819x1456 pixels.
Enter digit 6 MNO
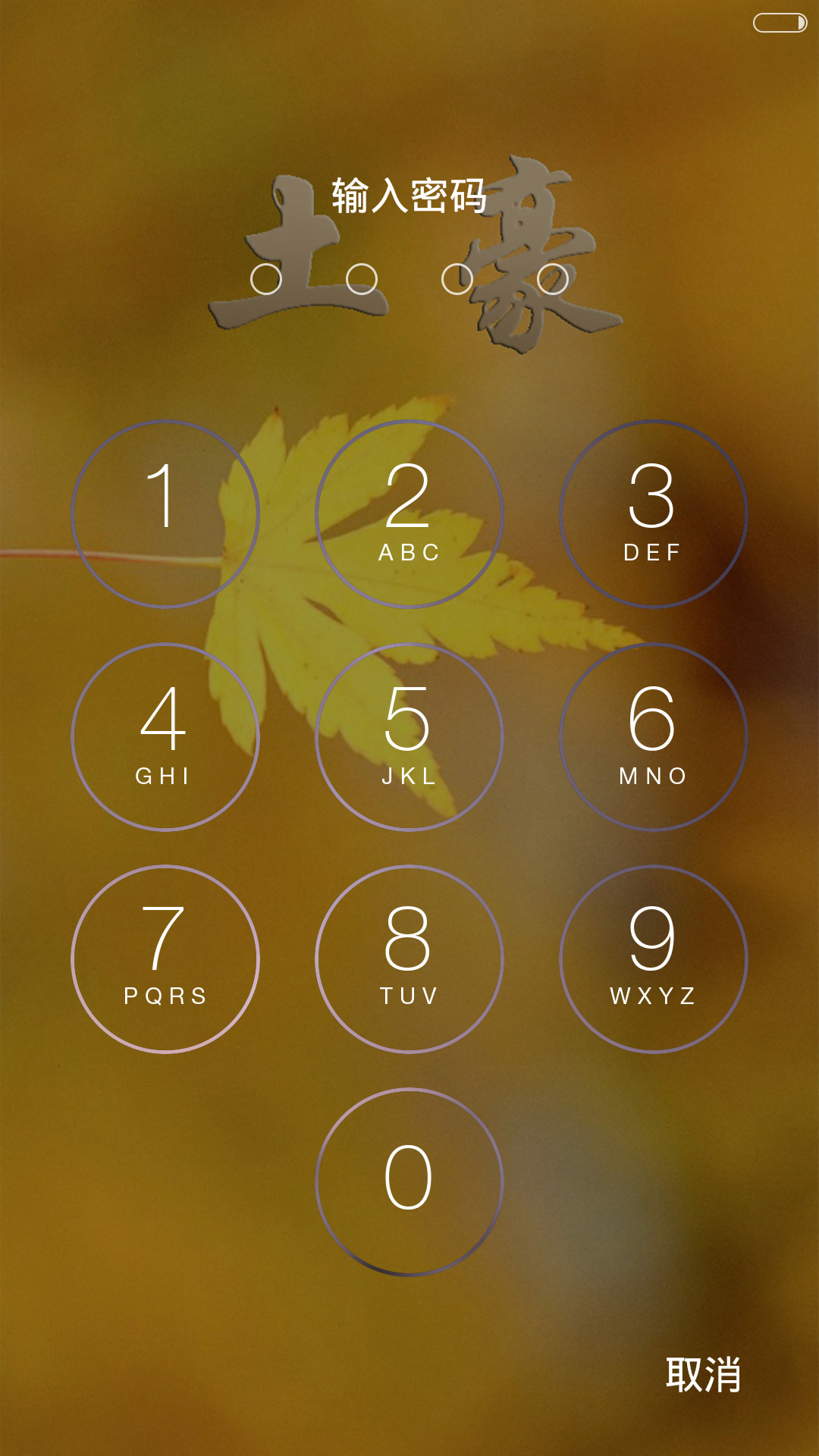[654, 737]
